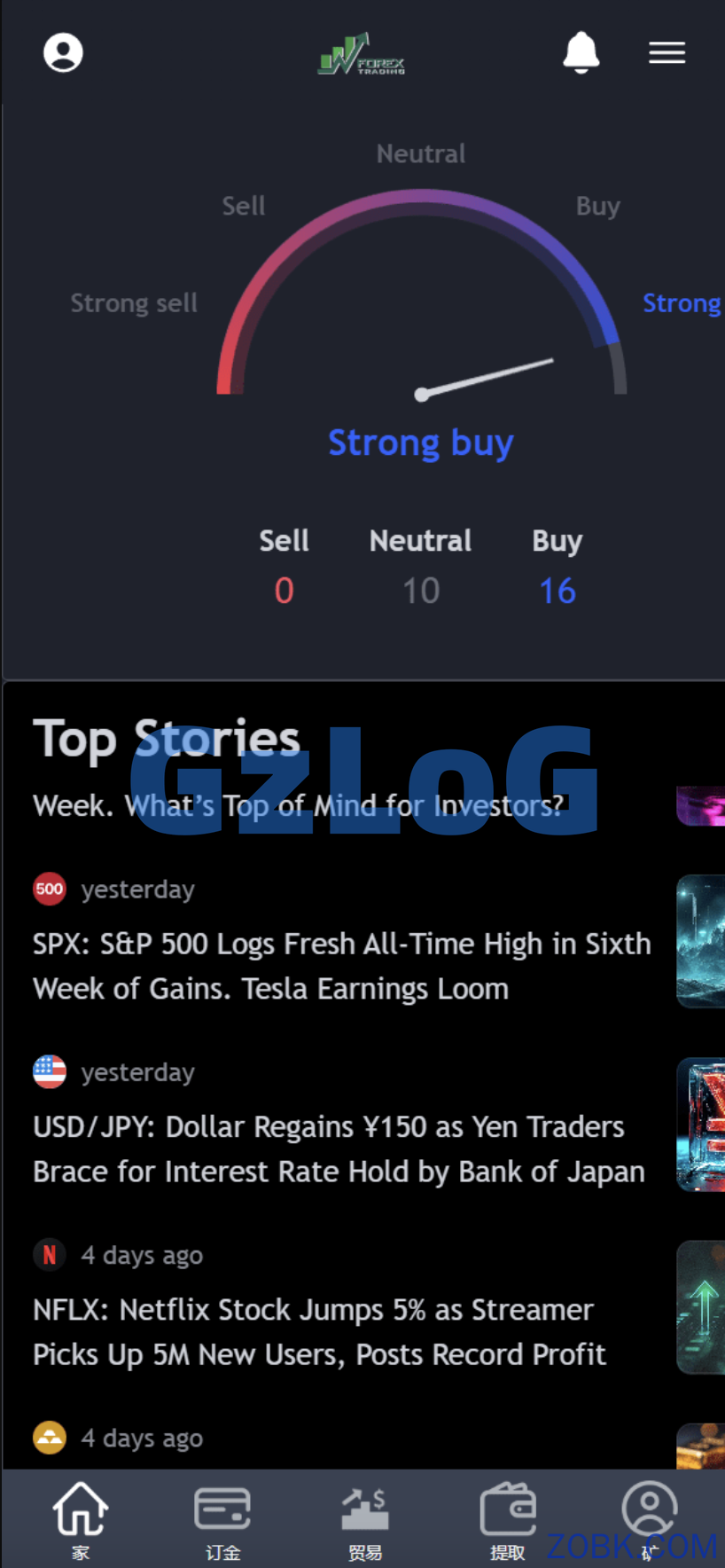
Task: Switch to the 订金 deposit tab
Action: coord(222,1518)
